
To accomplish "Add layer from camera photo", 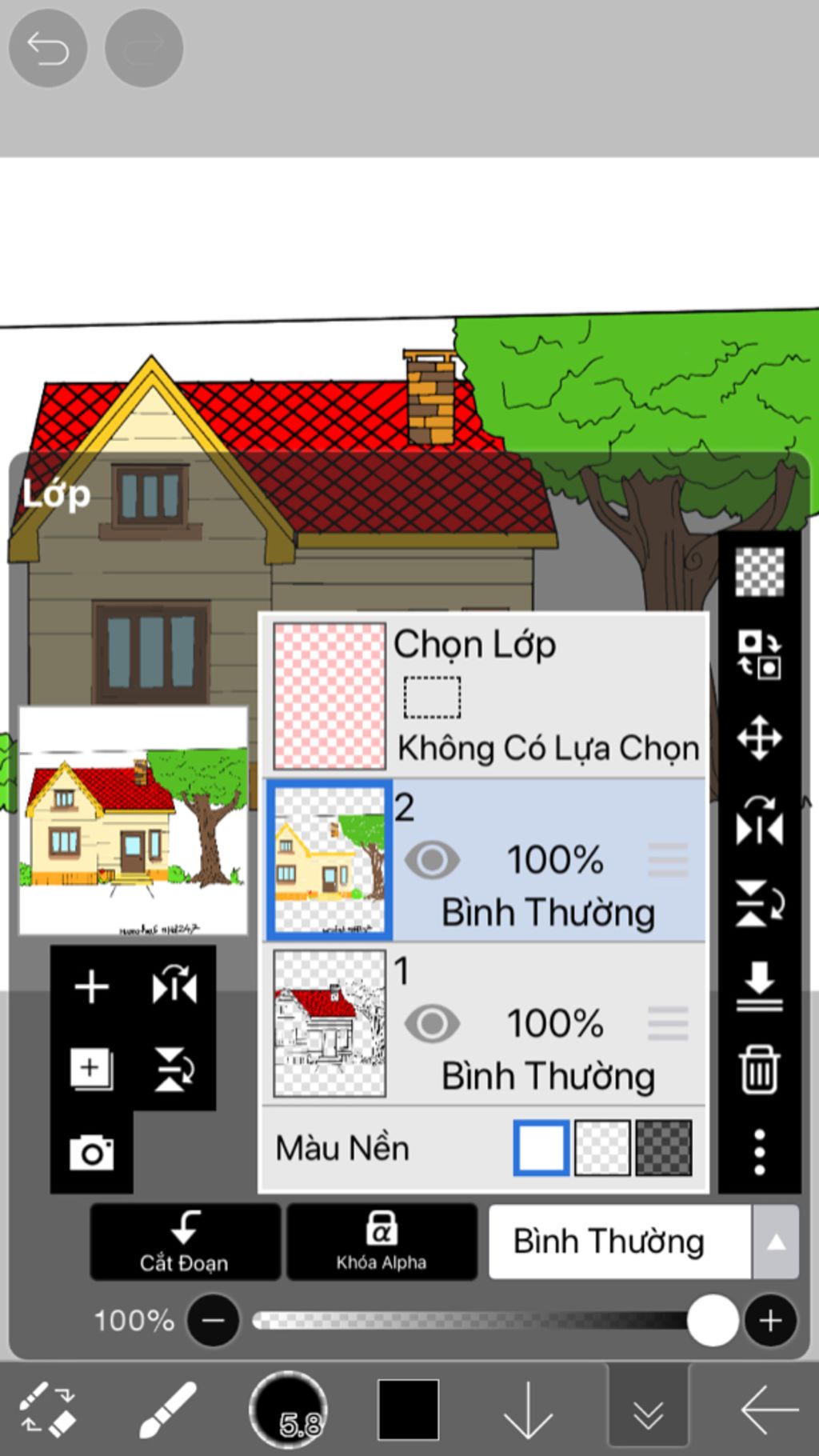I will click(91, 1153).
